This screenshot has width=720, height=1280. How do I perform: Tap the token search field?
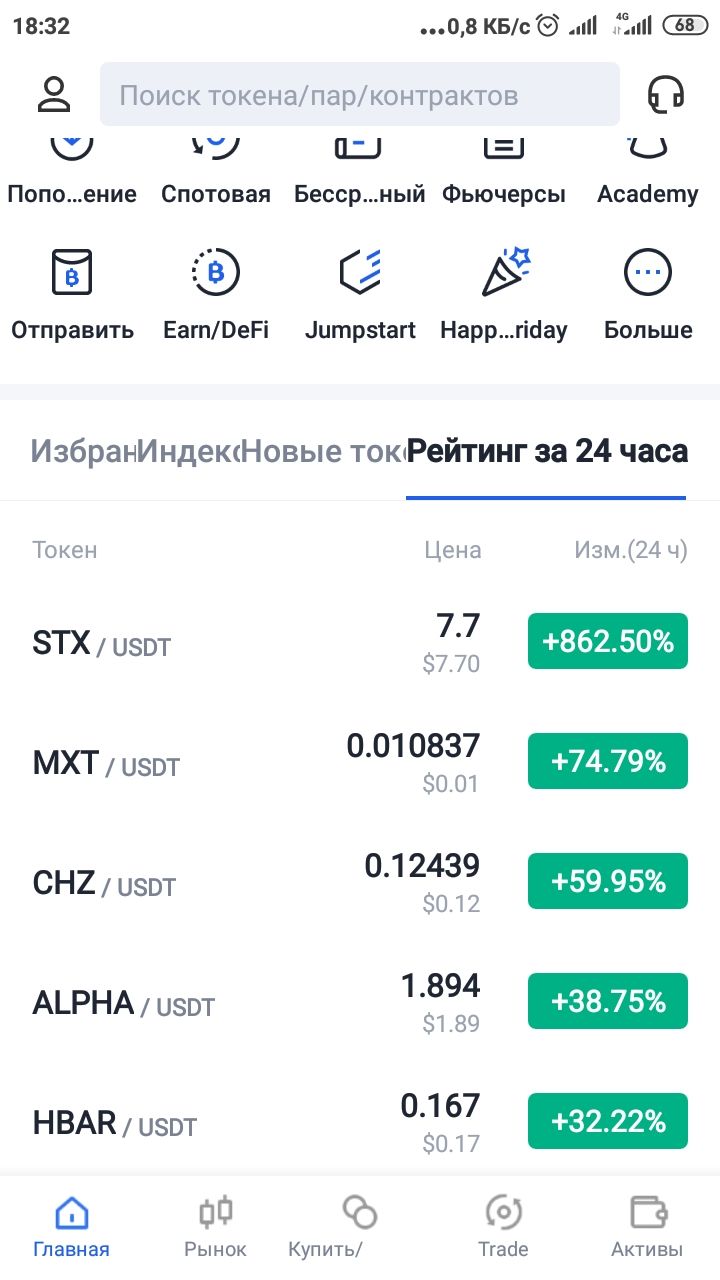tap(360, 95)
